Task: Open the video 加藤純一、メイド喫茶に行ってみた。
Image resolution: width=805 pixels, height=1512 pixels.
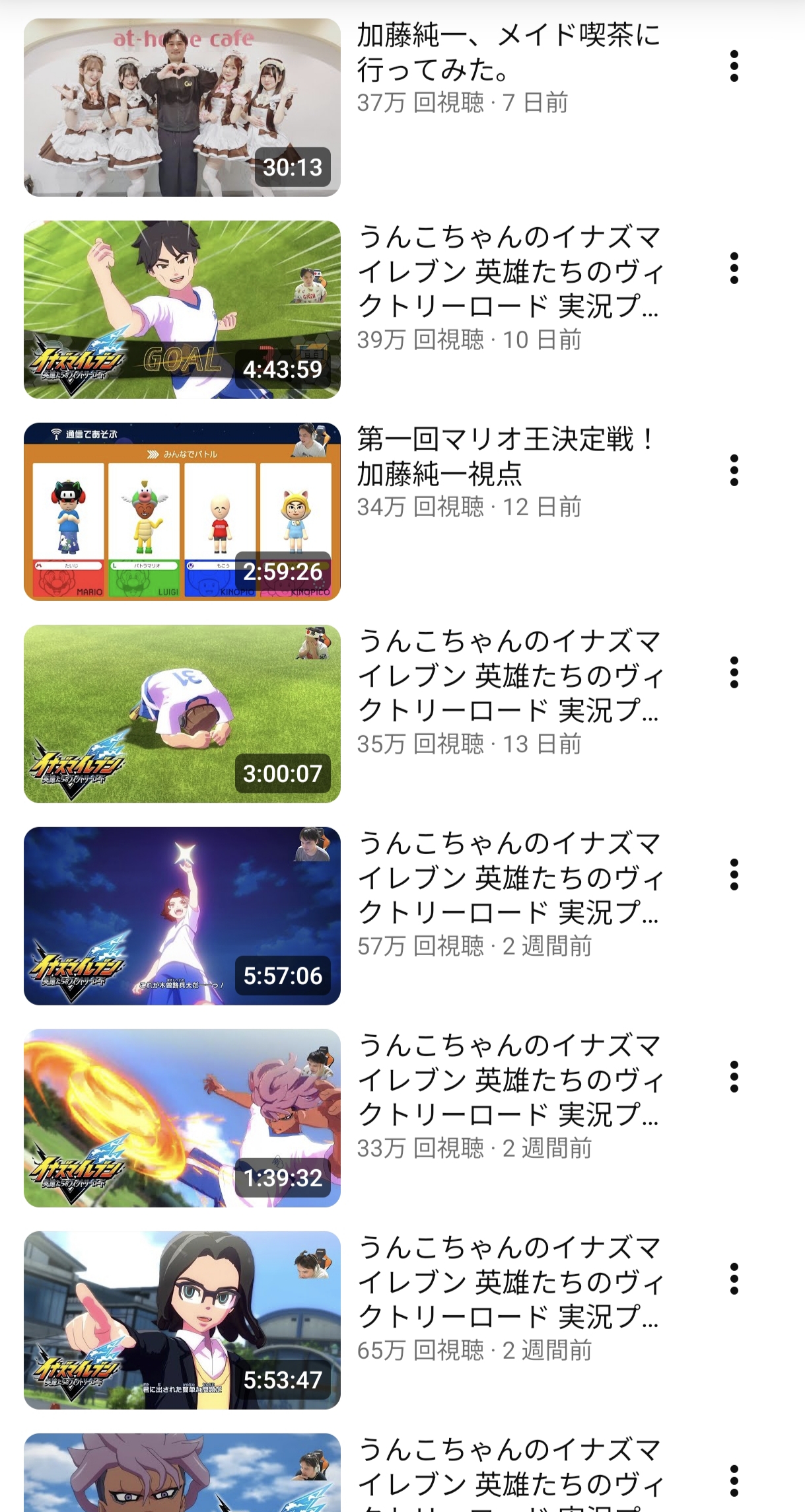Action: coord(182,107)
